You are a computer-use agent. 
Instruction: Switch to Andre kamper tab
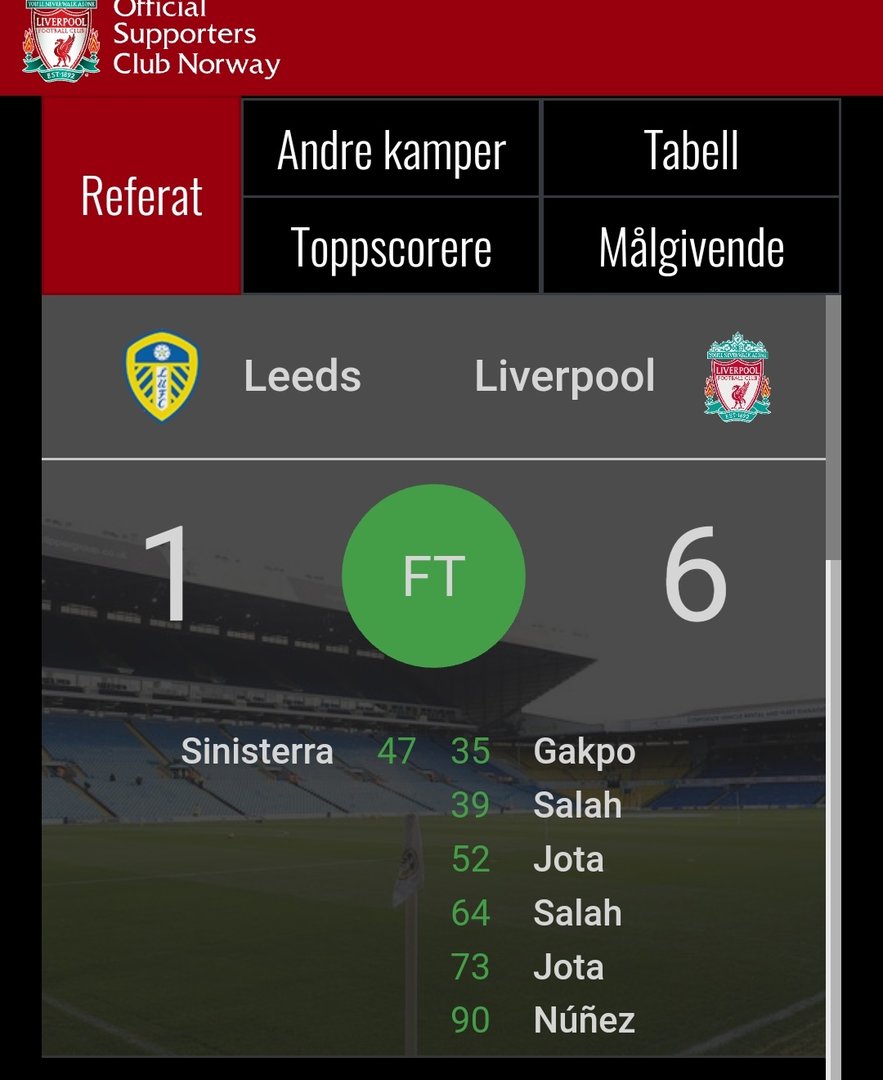click(391, 149)
